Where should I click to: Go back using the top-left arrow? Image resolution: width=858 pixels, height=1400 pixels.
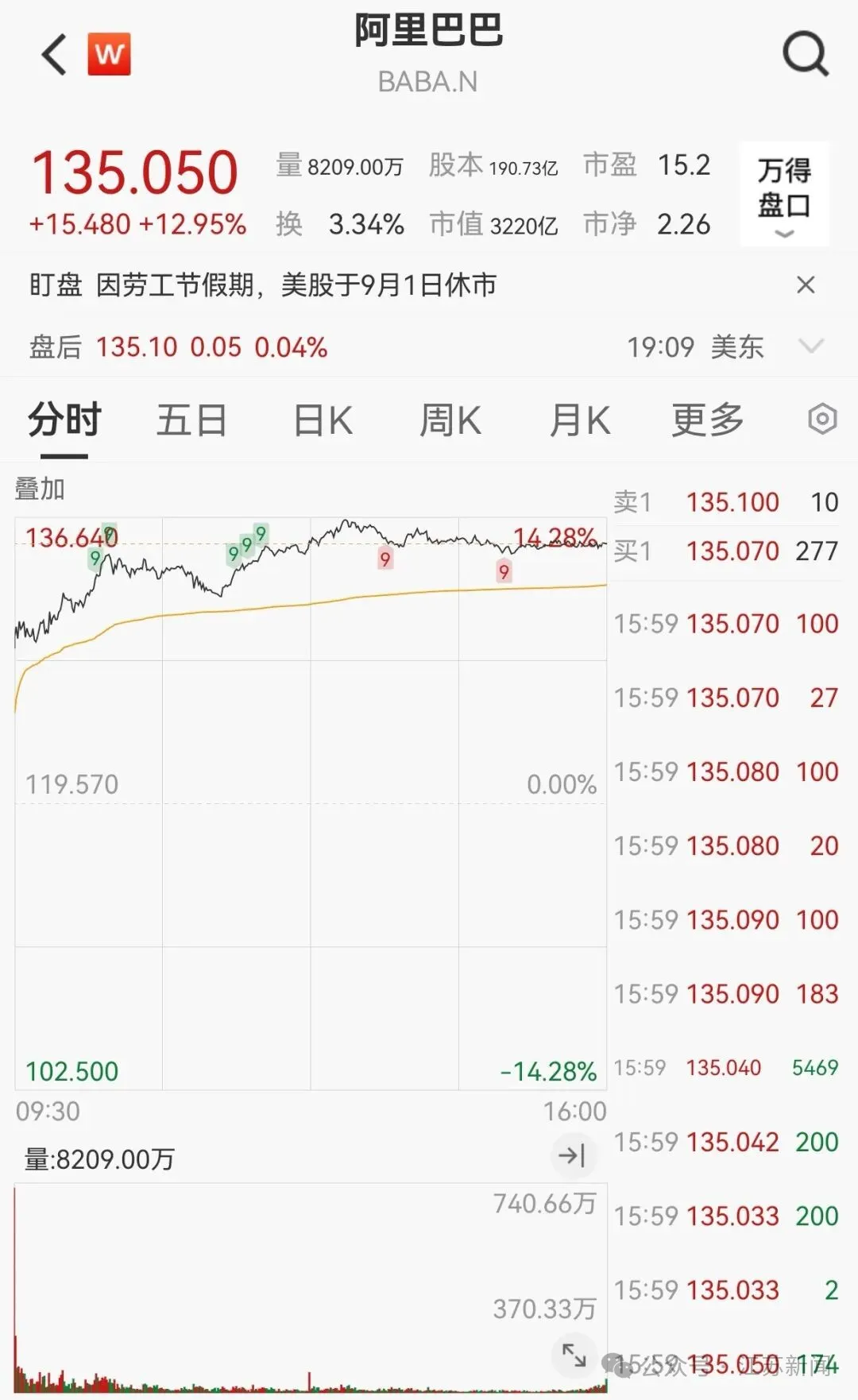(x=54, y=55)
